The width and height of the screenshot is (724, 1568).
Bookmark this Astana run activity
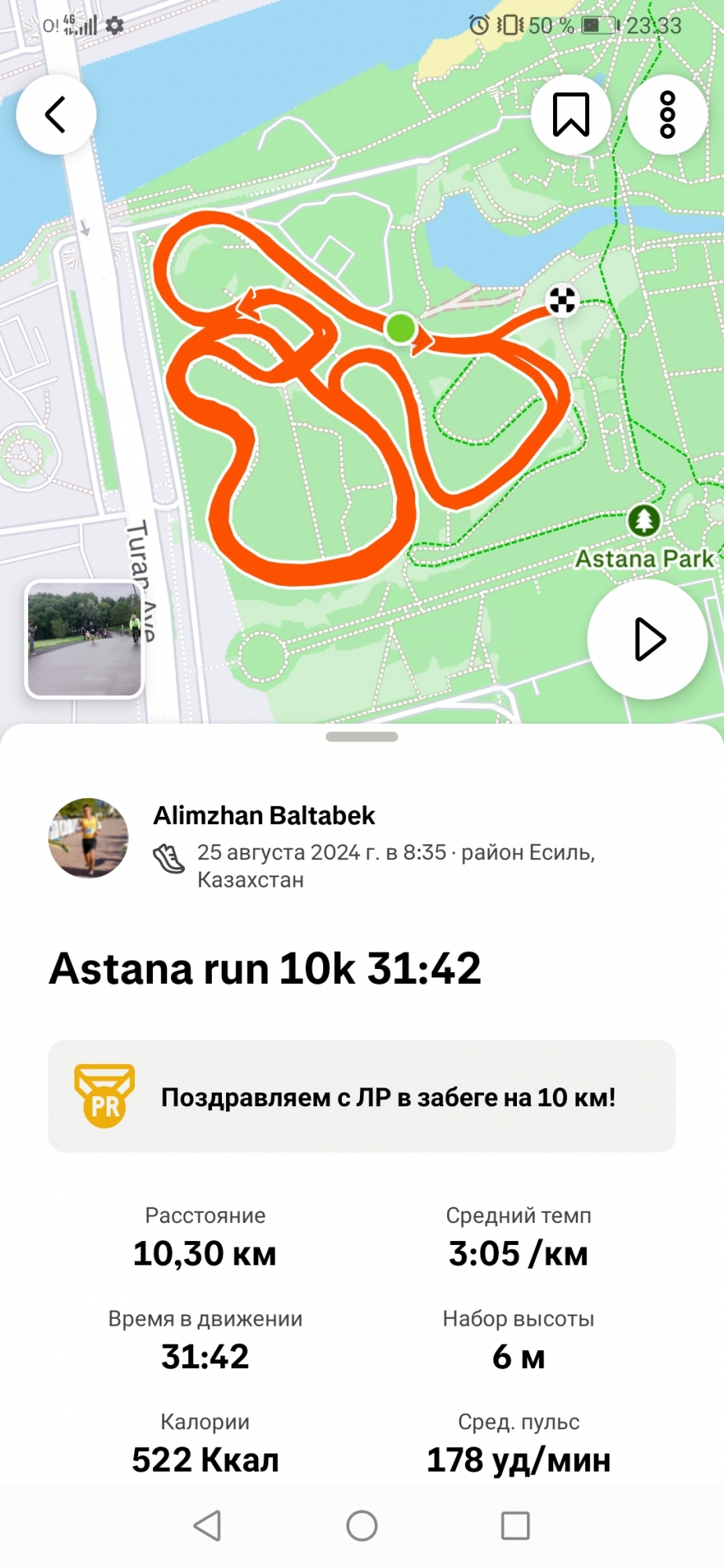[571, 114]
